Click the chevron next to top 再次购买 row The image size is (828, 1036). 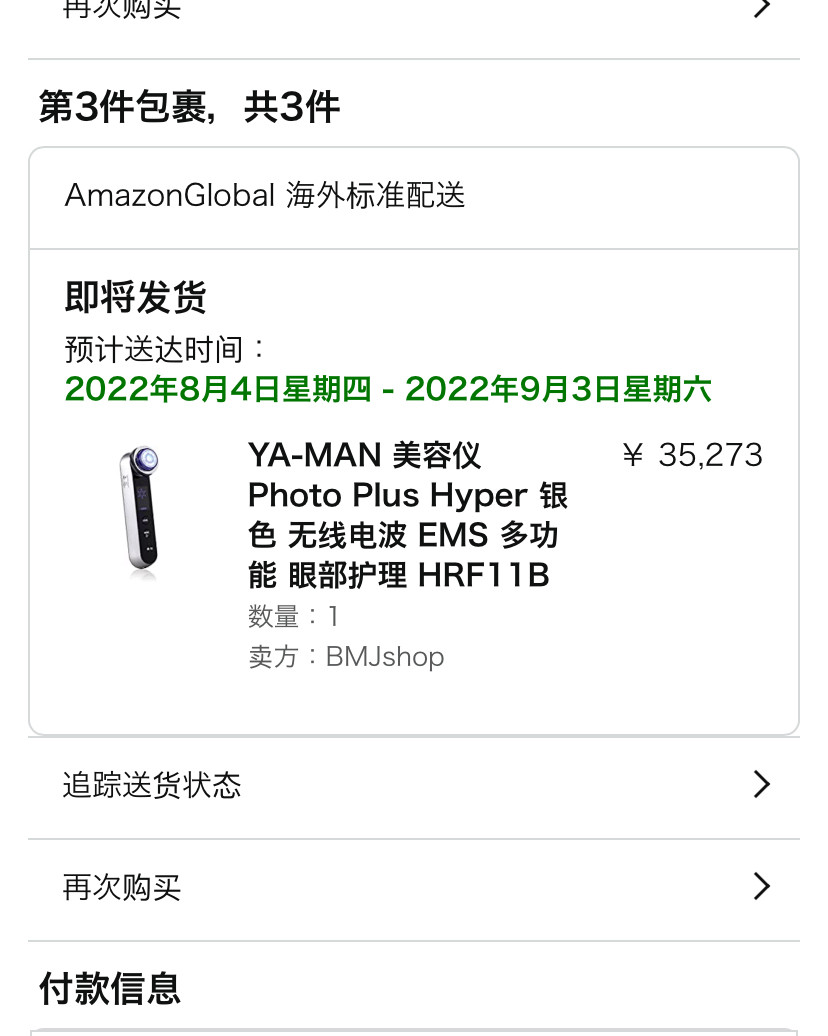tap(762, 8)
